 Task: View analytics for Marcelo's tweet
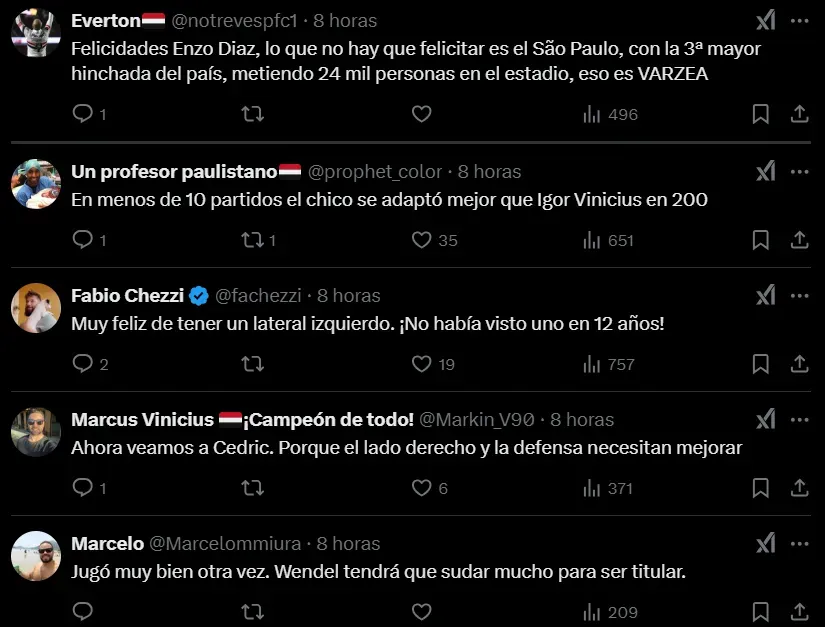pyautogui.click(x=610, y=612)
